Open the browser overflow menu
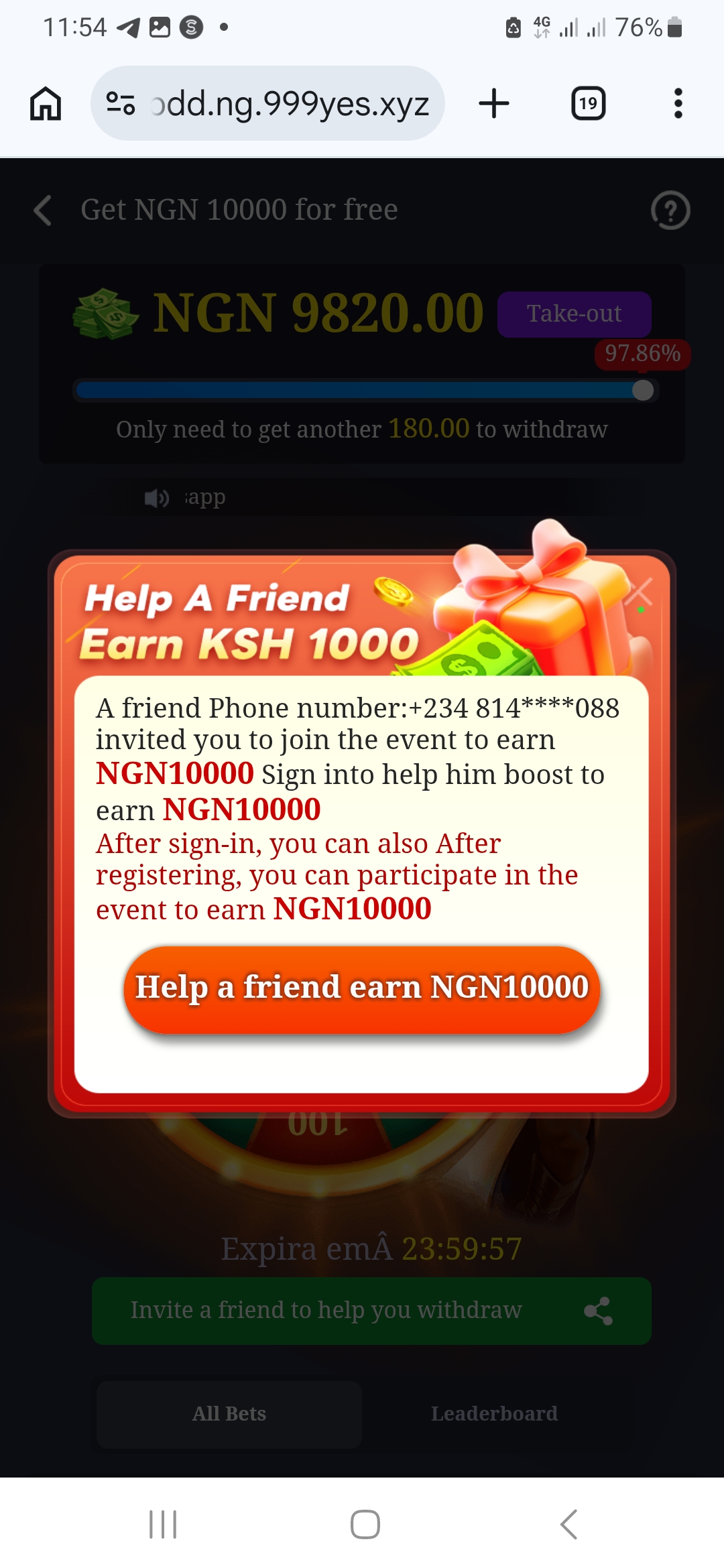The image size is (724, 1568). [x=678, y=104]
